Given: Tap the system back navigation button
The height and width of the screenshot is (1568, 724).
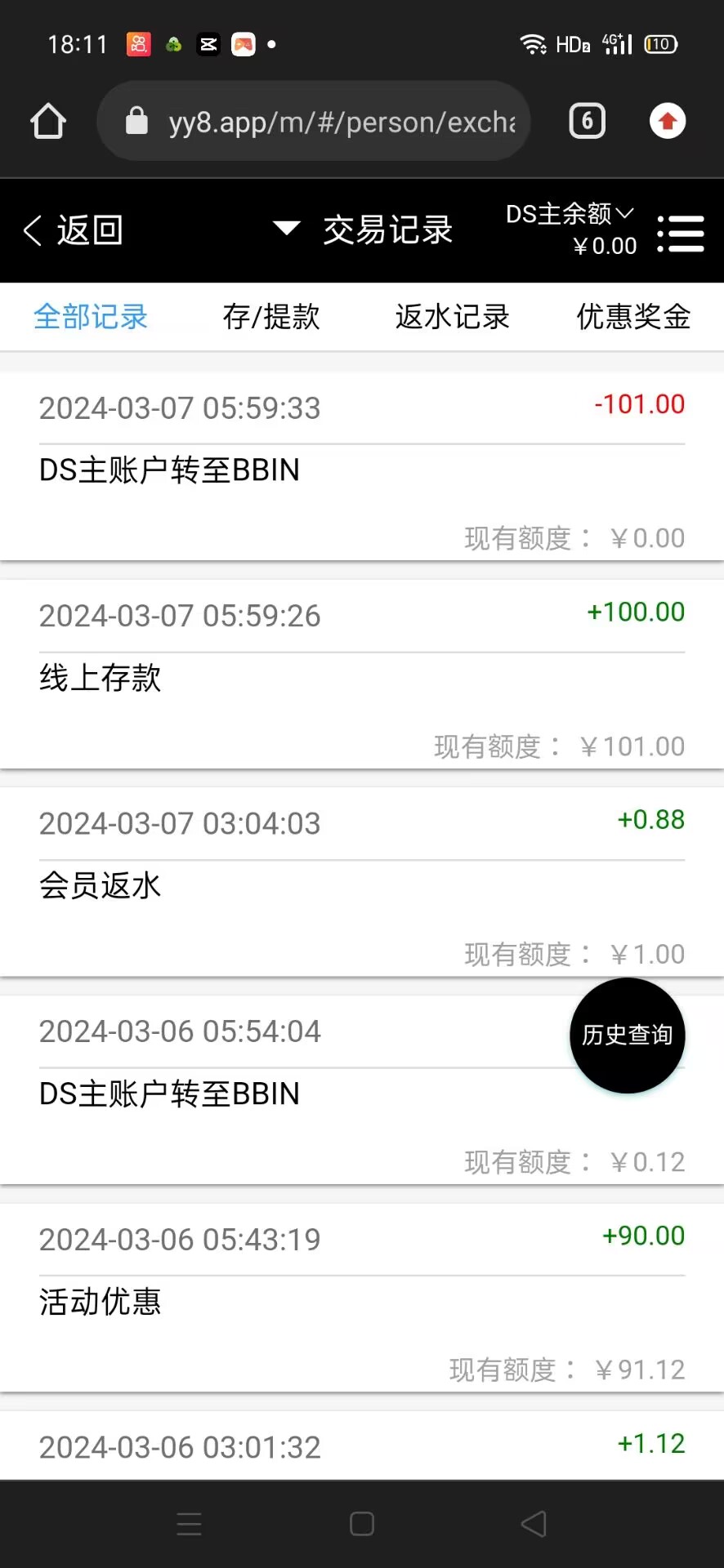Looking at the screenshot, I should (x=534, y=1524).
